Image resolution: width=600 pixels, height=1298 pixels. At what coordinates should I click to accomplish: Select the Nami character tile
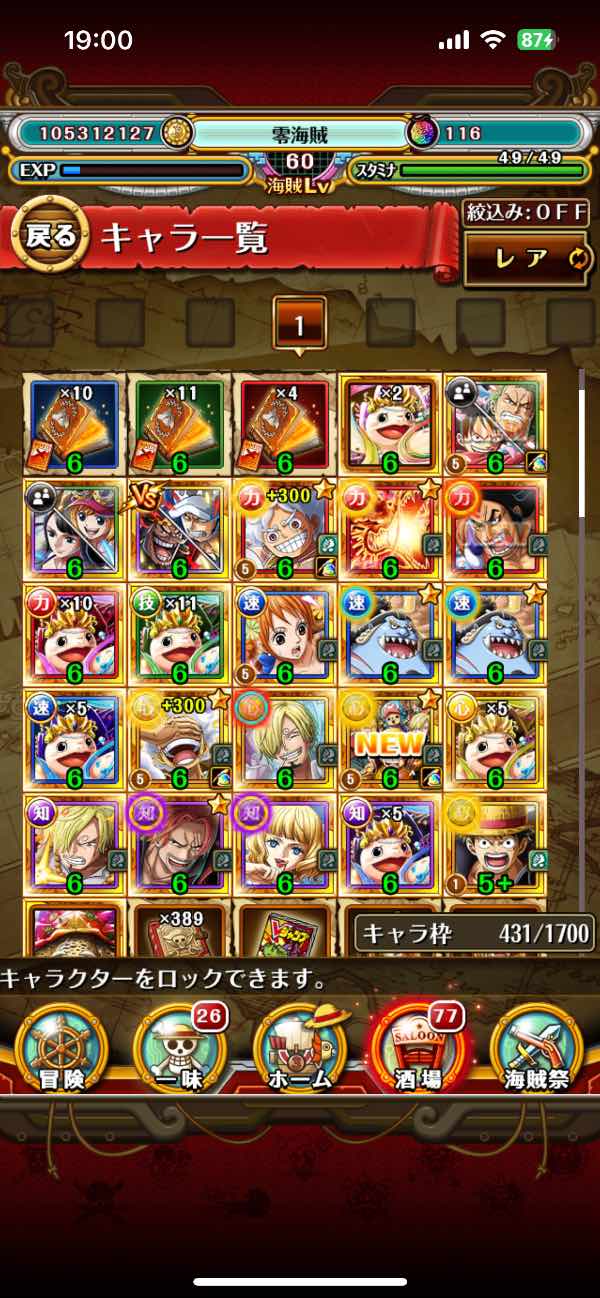284,635
